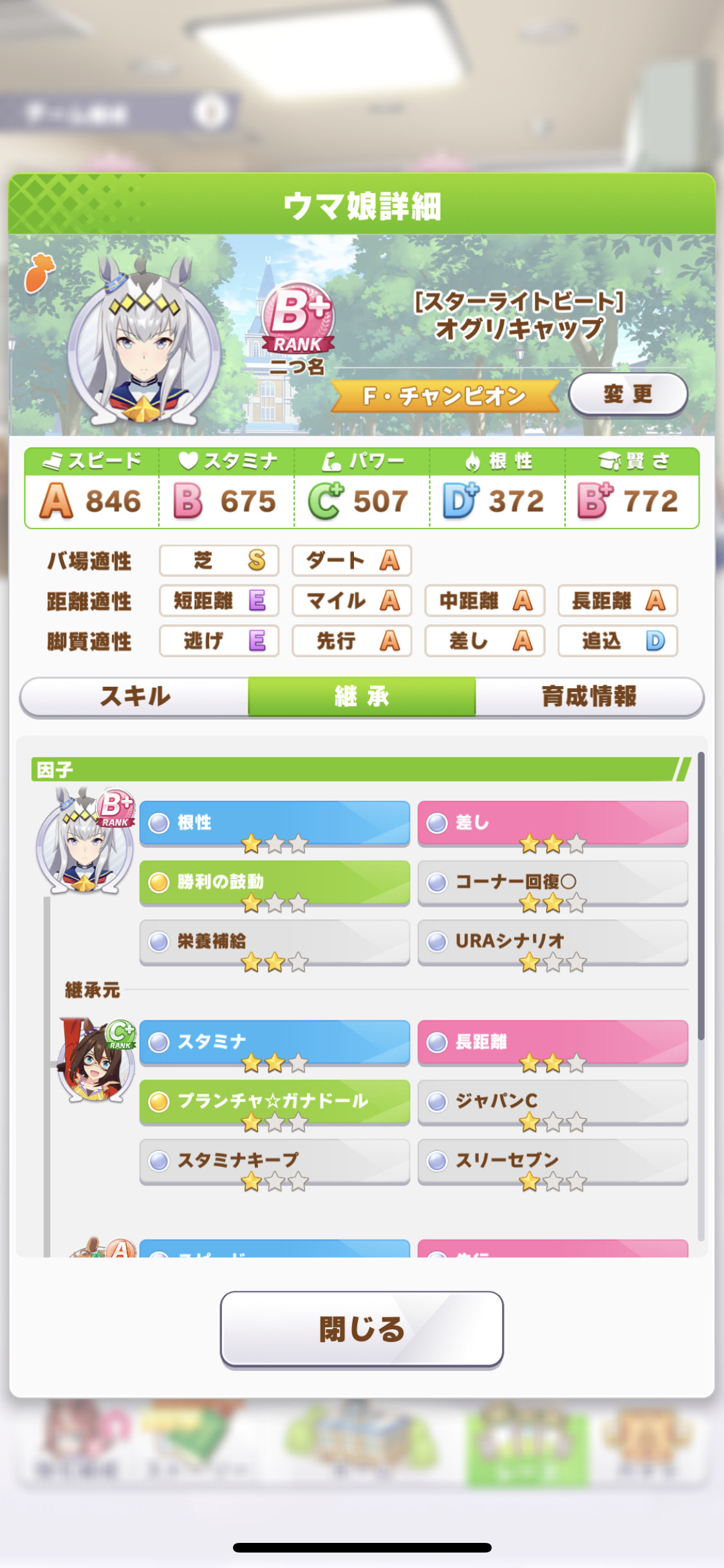Image resolution: width=724 pixels, height=1568 pixels.
Task: Open the ブランチャ☆ガナドール factor
Action: pos(275,1101)
